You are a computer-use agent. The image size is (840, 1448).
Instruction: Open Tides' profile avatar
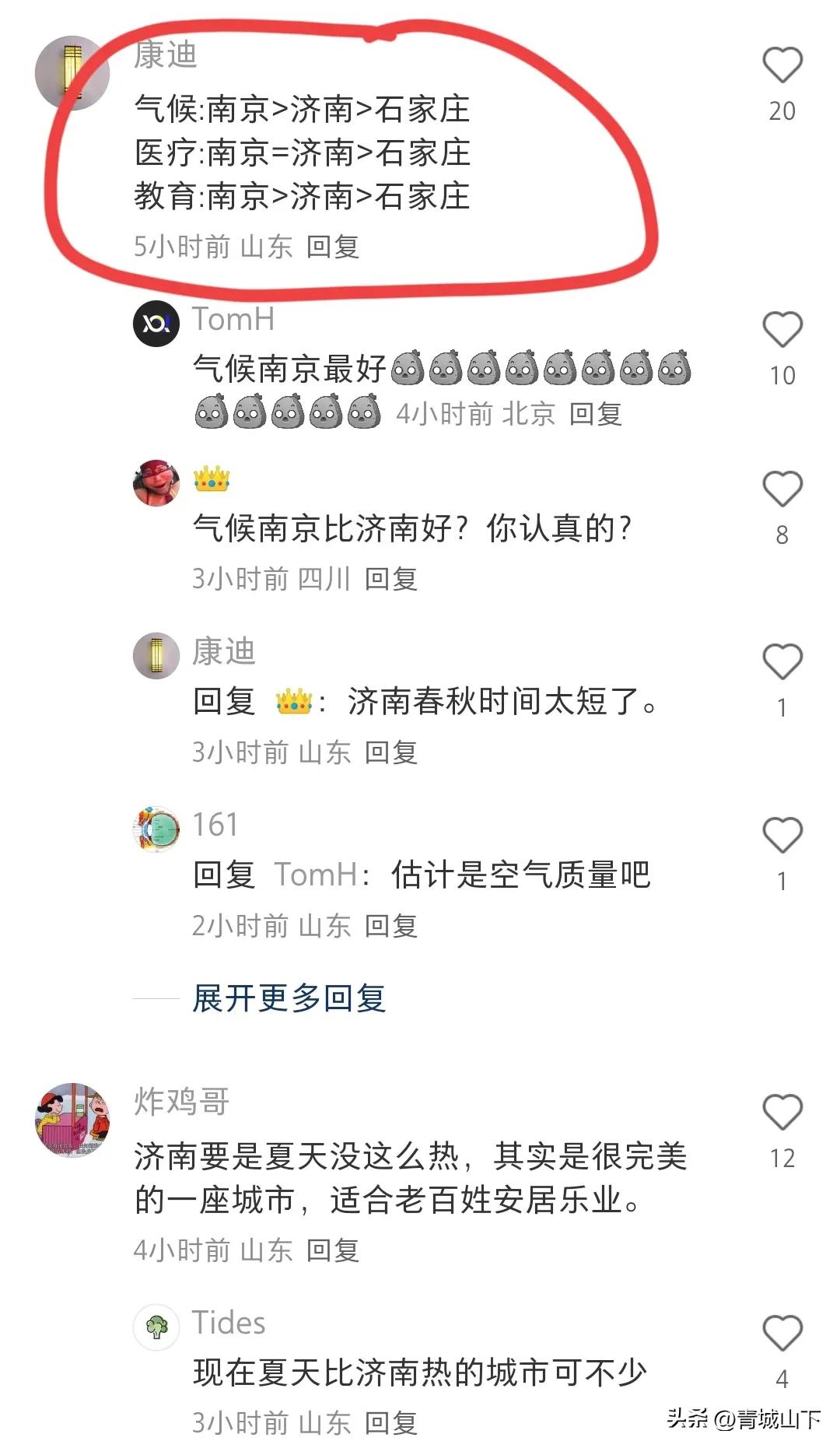pyautogui.click(x=156, y=1327)
